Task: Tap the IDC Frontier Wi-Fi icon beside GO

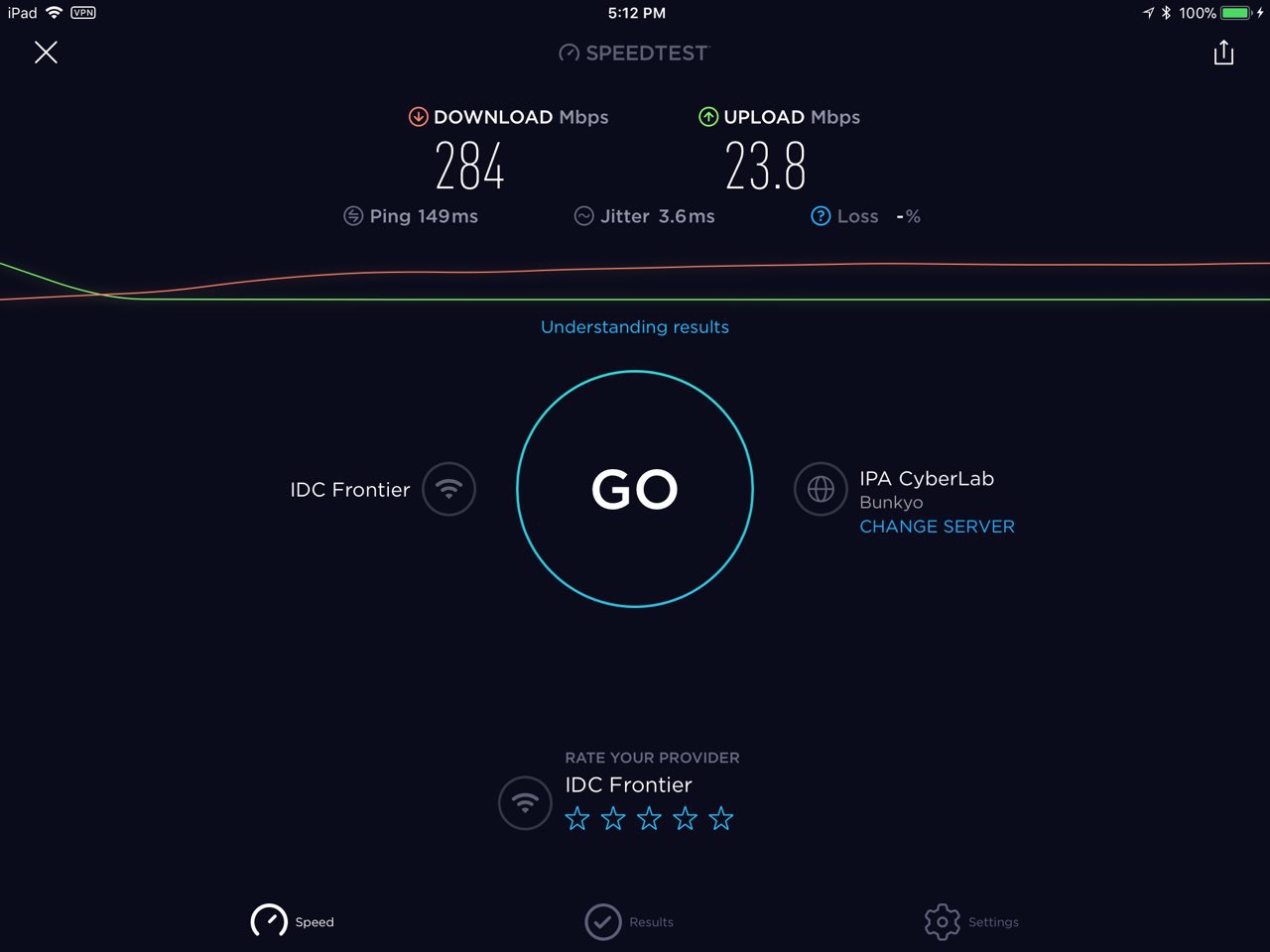Action: click(449, 489)
